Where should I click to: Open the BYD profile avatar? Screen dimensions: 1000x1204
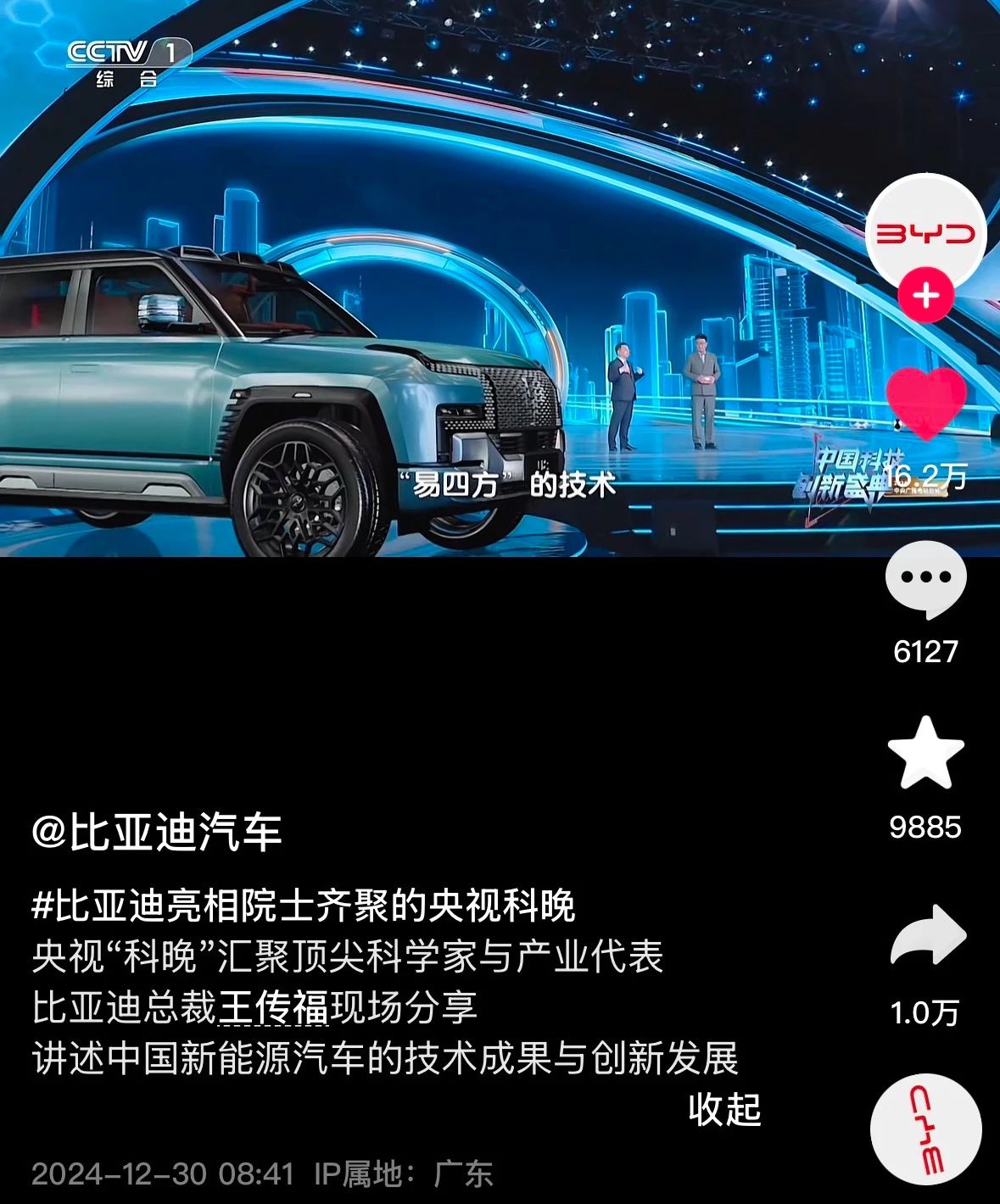click(925, 233)
